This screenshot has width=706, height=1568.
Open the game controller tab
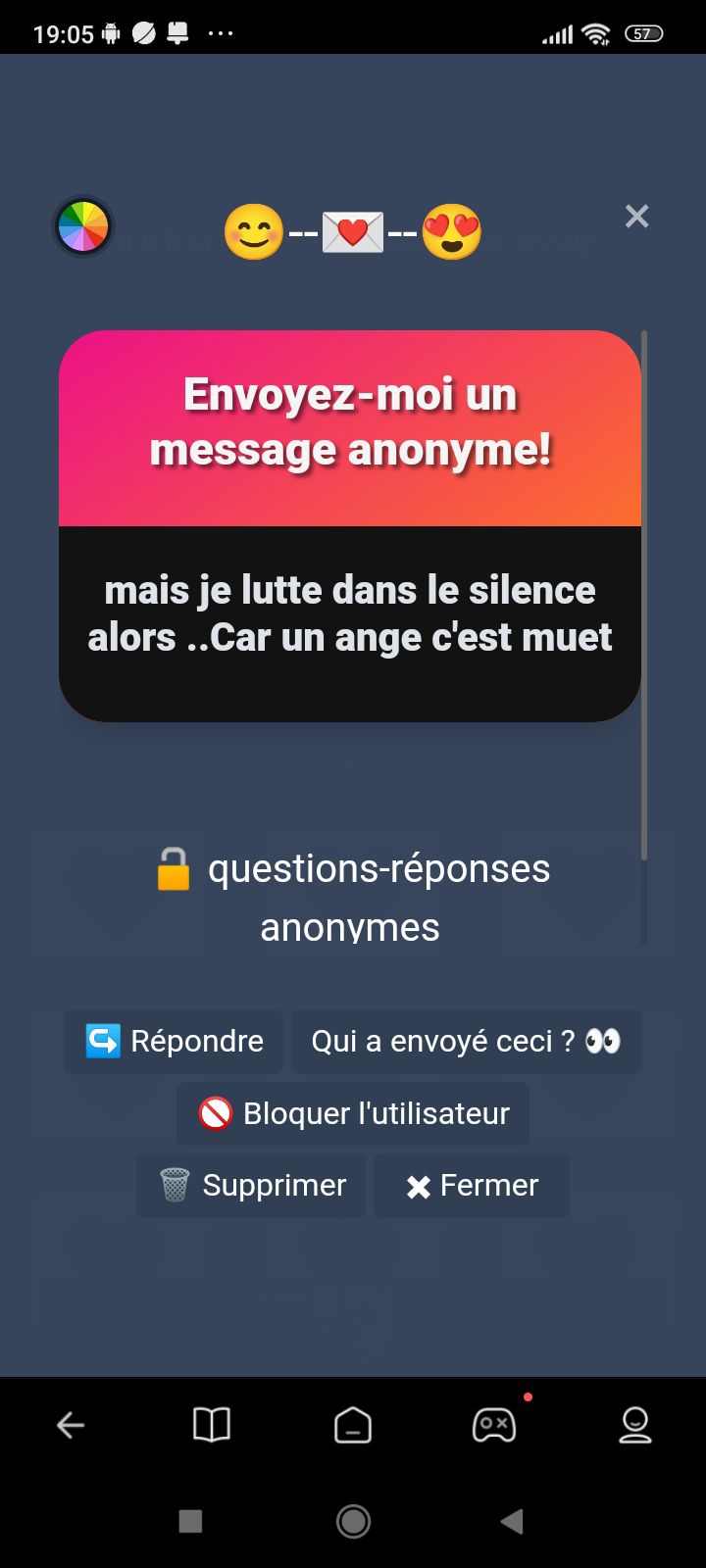494,1425
